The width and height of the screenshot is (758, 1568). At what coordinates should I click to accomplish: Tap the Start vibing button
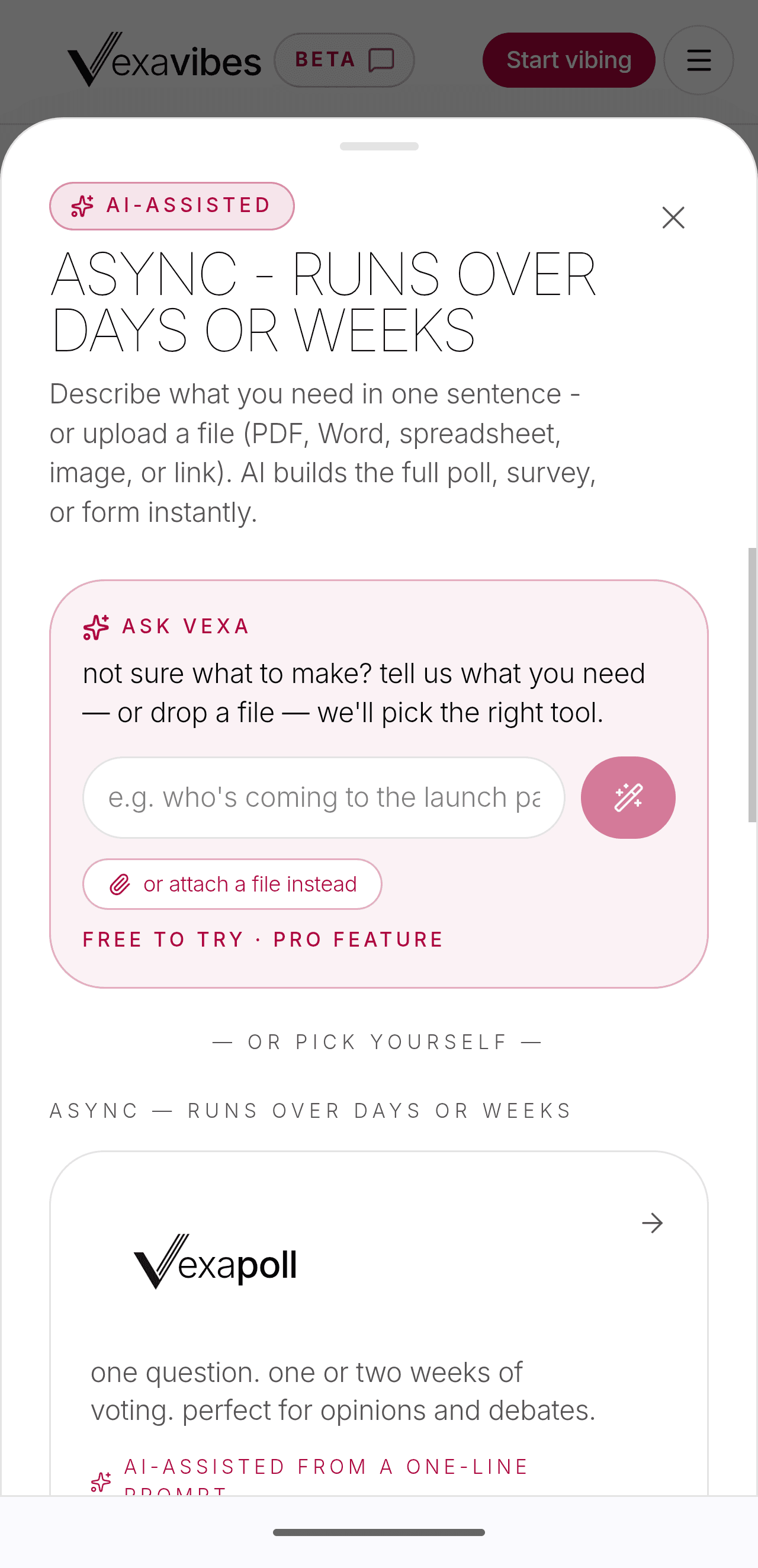tap(569, 60)
